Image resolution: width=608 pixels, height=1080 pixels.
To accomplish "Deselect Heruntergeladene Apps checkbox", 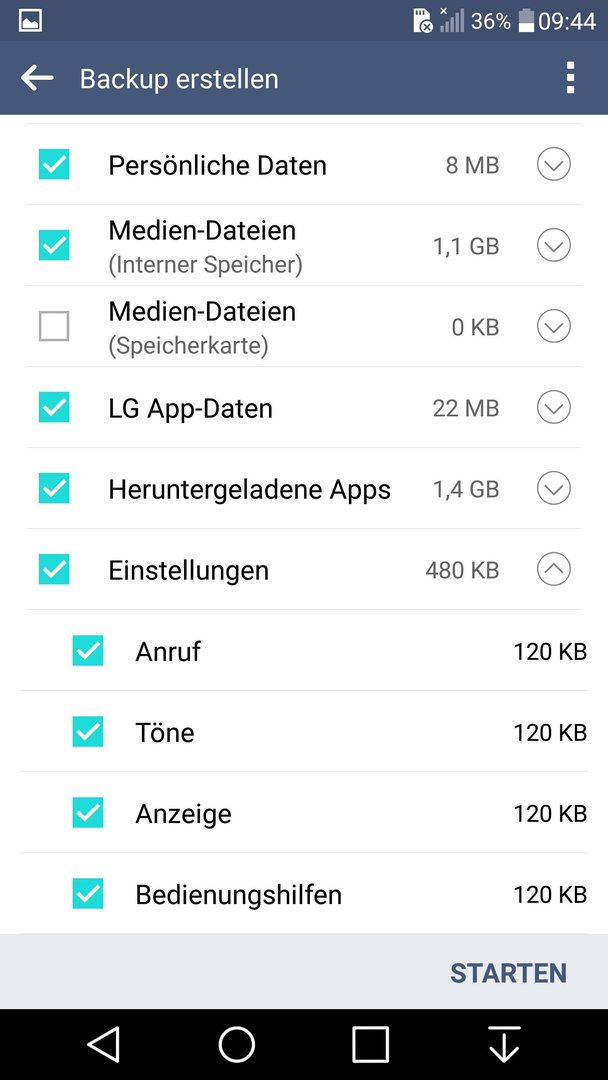I will pos(54,489).
